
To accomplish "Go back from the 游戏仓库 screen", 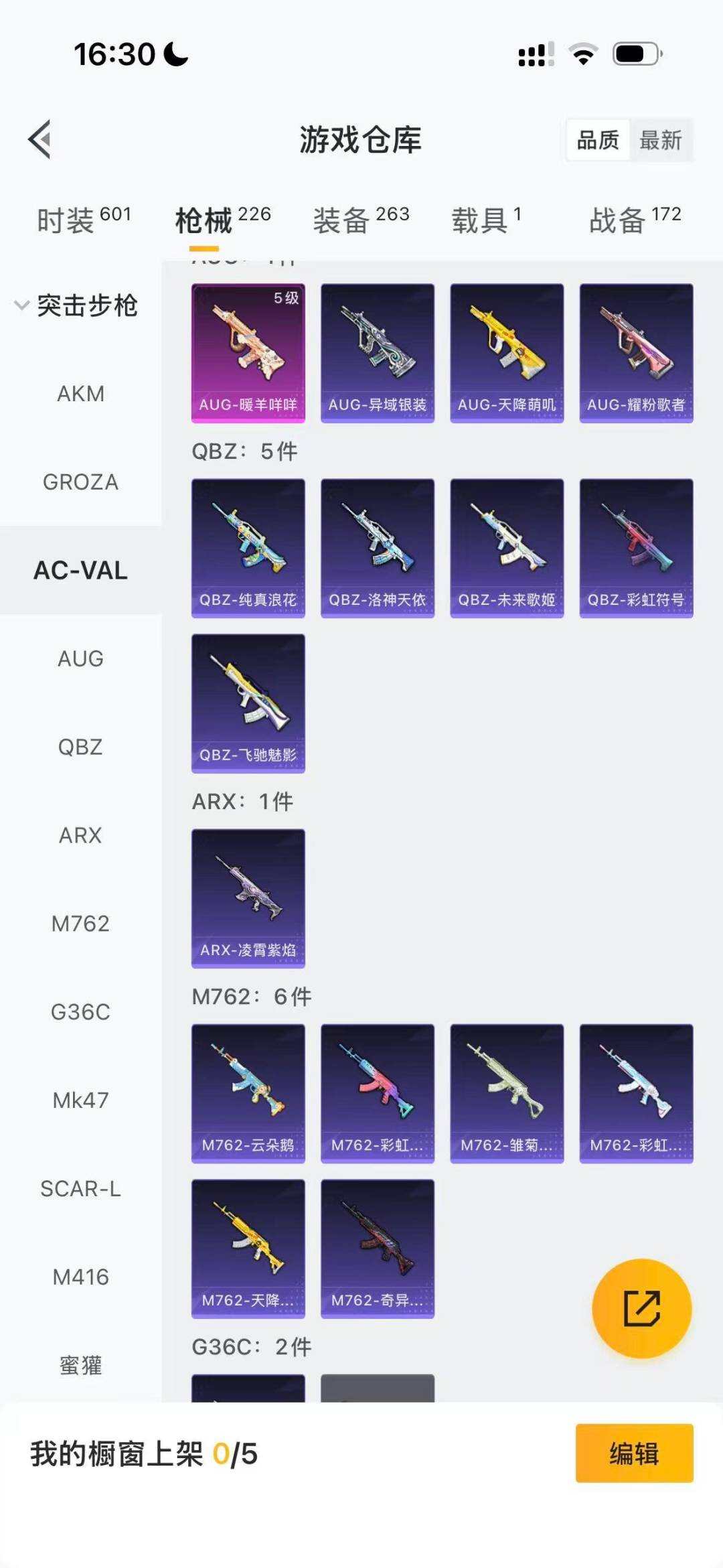I will coord(40,139).
